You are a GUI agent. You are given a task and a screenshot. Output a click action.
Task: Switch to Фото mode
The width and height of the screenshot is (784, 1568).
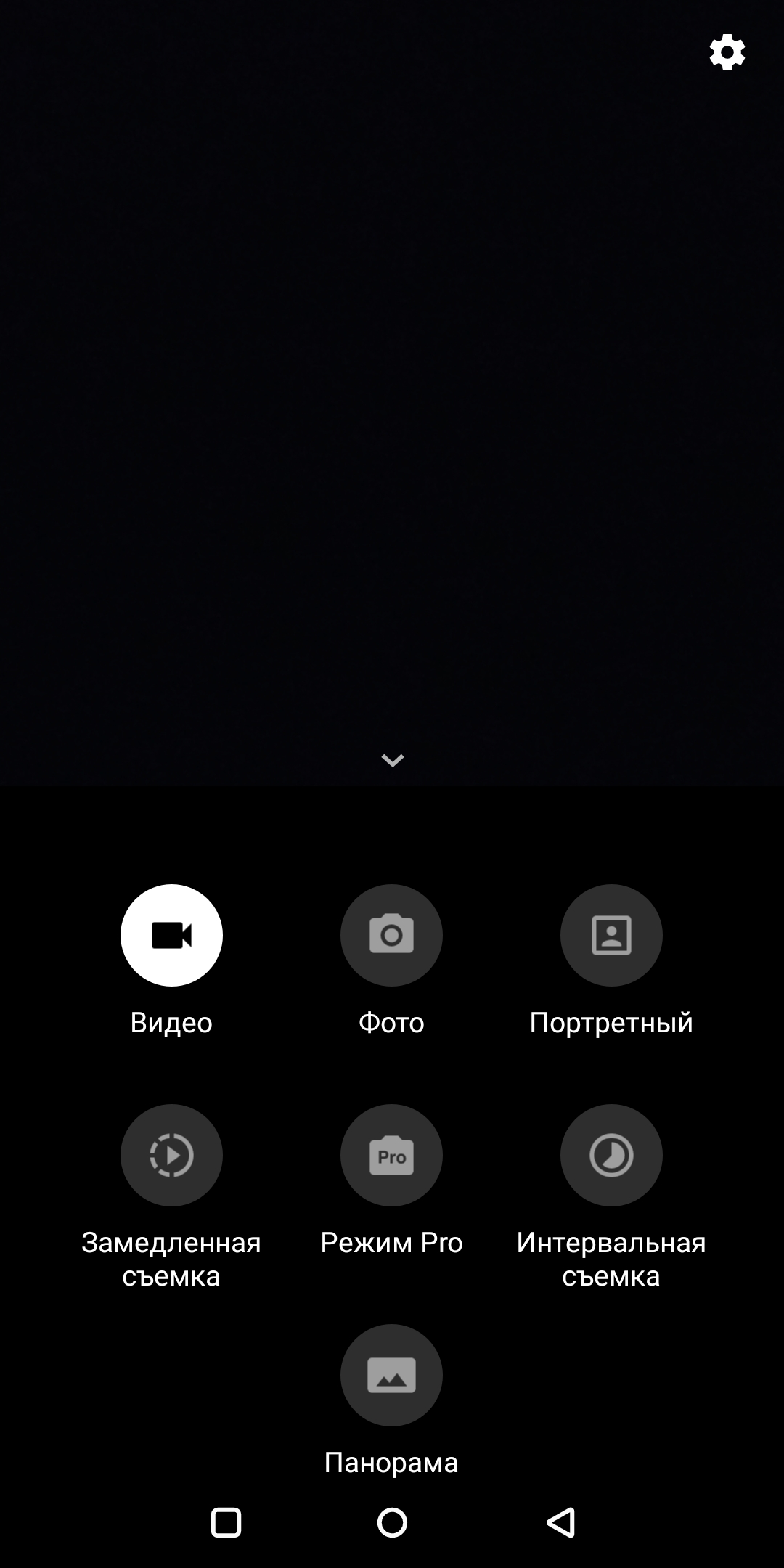[391, 935]
